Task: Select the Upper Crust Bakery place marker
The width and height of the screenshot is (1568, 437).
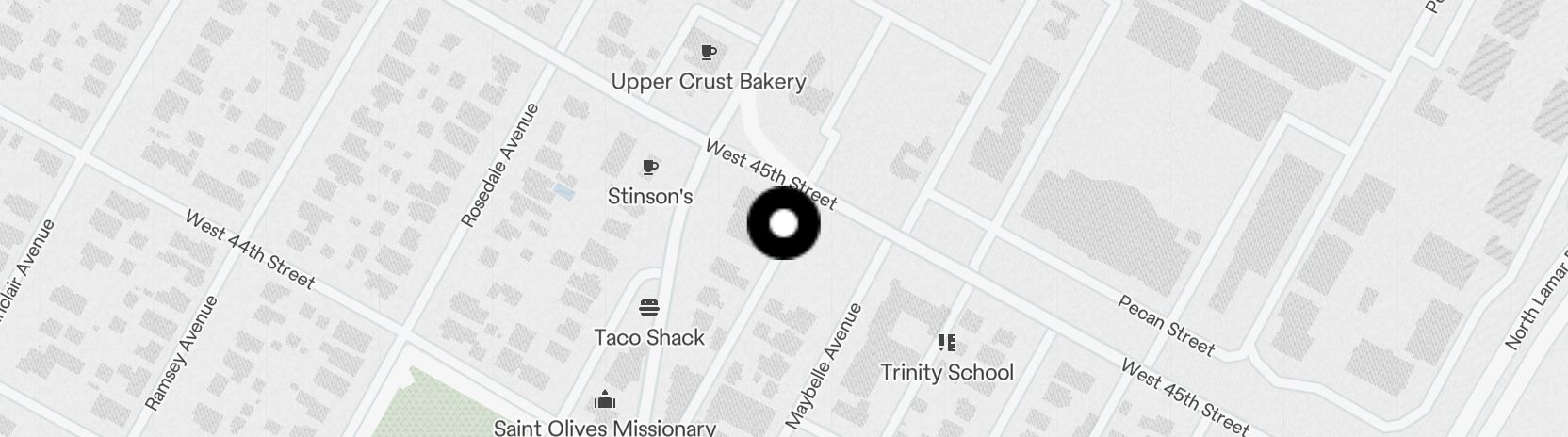Action: (709, 54)
